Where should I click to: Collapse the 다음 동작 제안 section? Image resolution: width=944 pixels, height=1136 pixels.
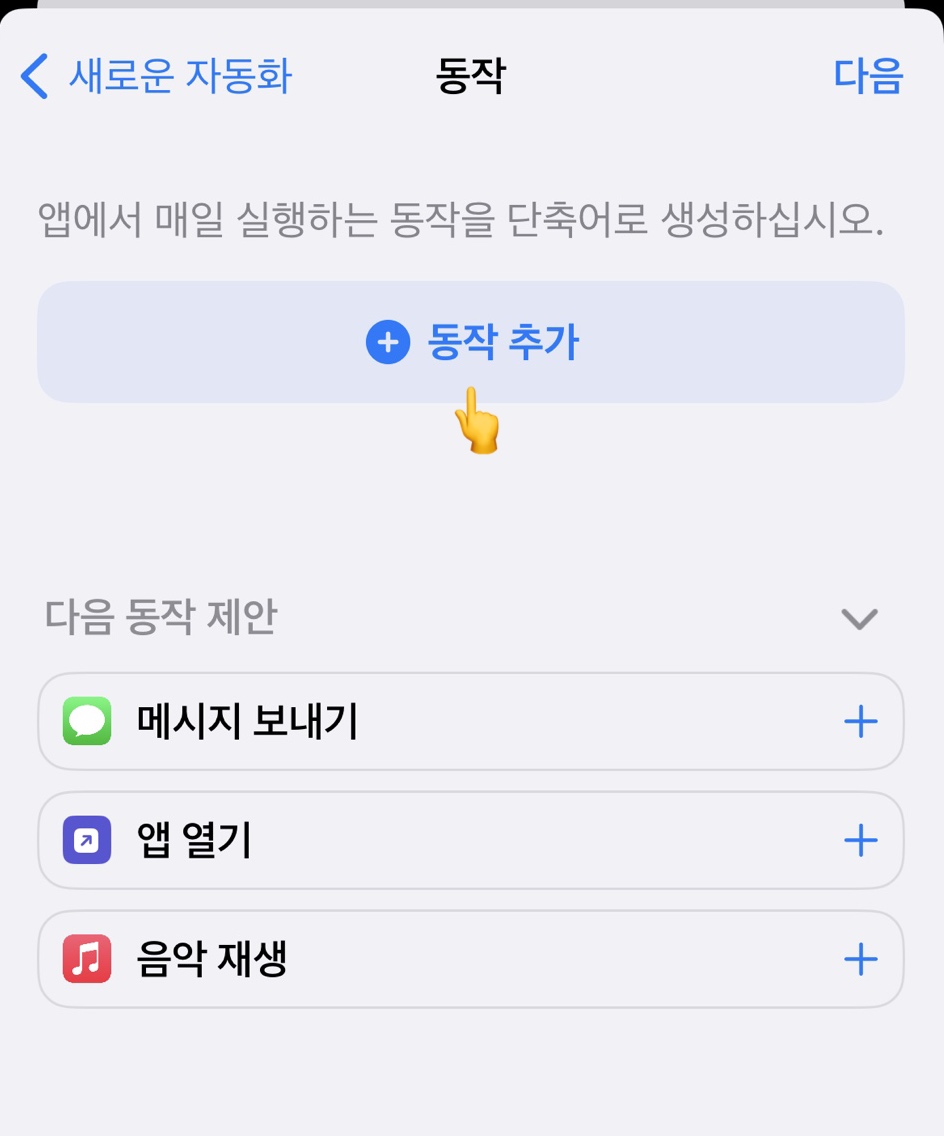(859, 619)
